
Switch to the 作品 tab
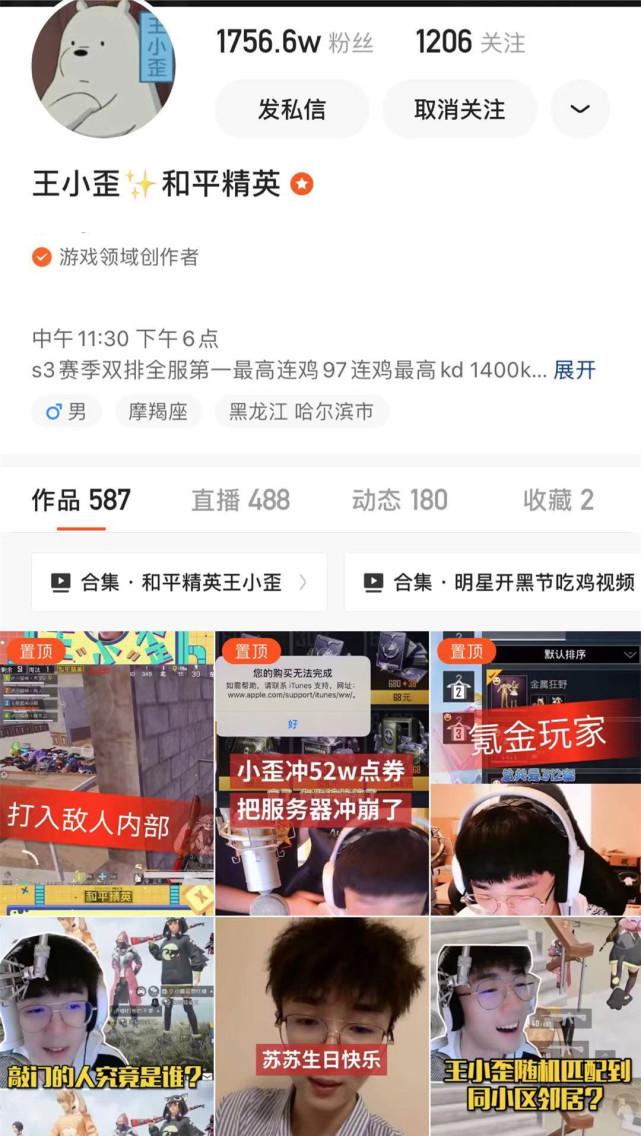pos(81,500)
